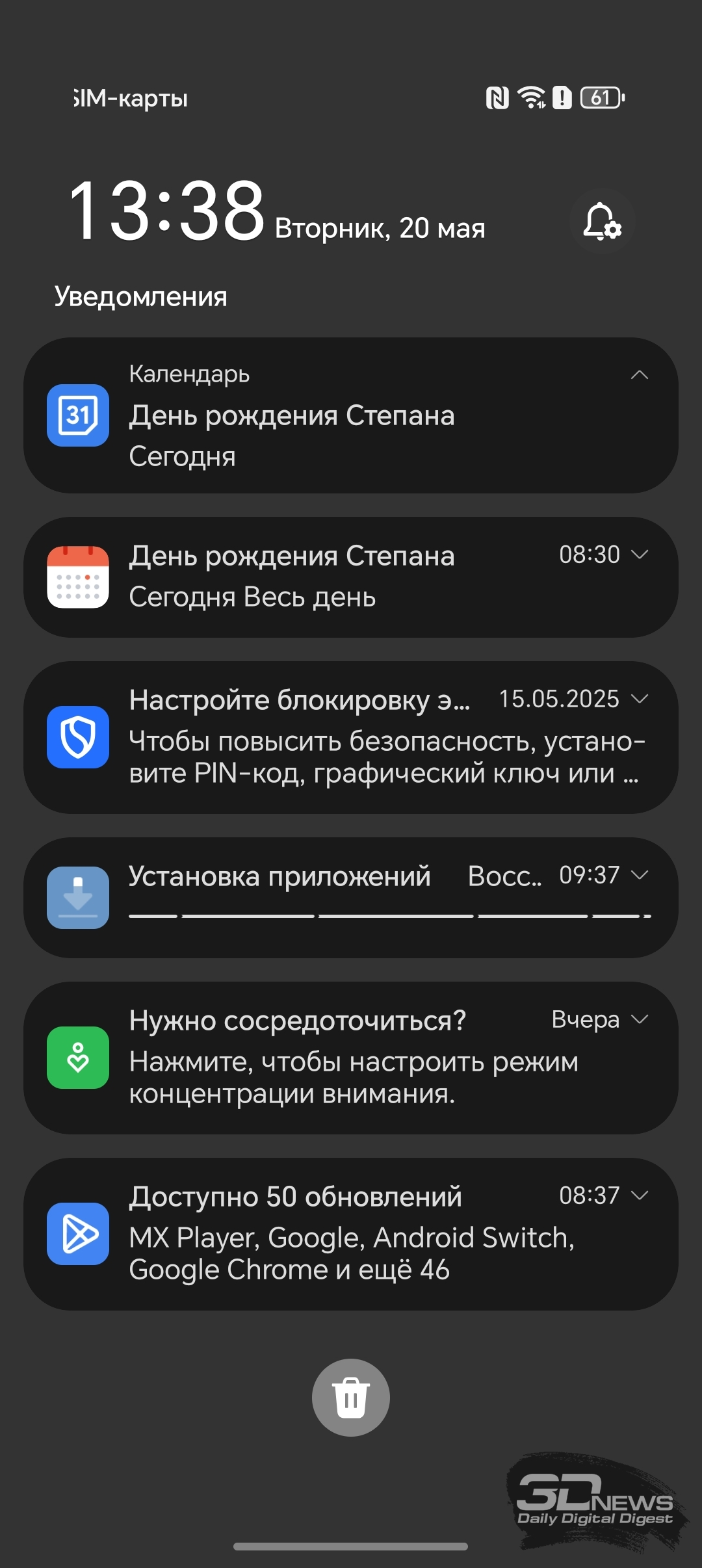702x1568 pixels.
Task: Open Нужно сосредоточиться notification
Action: pos(351,1058)
